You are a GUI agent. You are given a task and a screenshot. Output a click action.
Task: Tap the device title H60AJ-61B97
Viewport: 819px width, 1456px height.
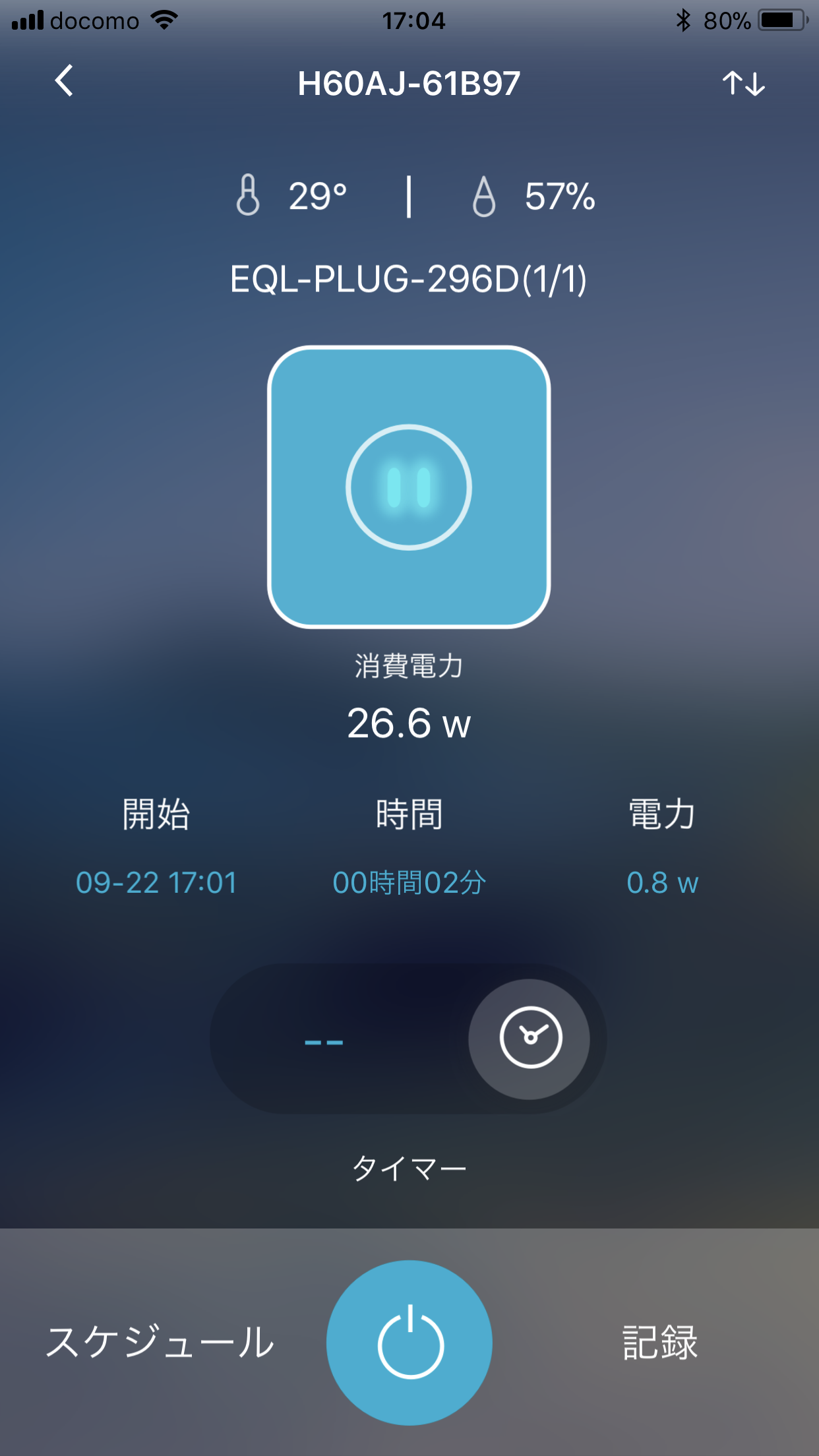[x=408, y=83]
